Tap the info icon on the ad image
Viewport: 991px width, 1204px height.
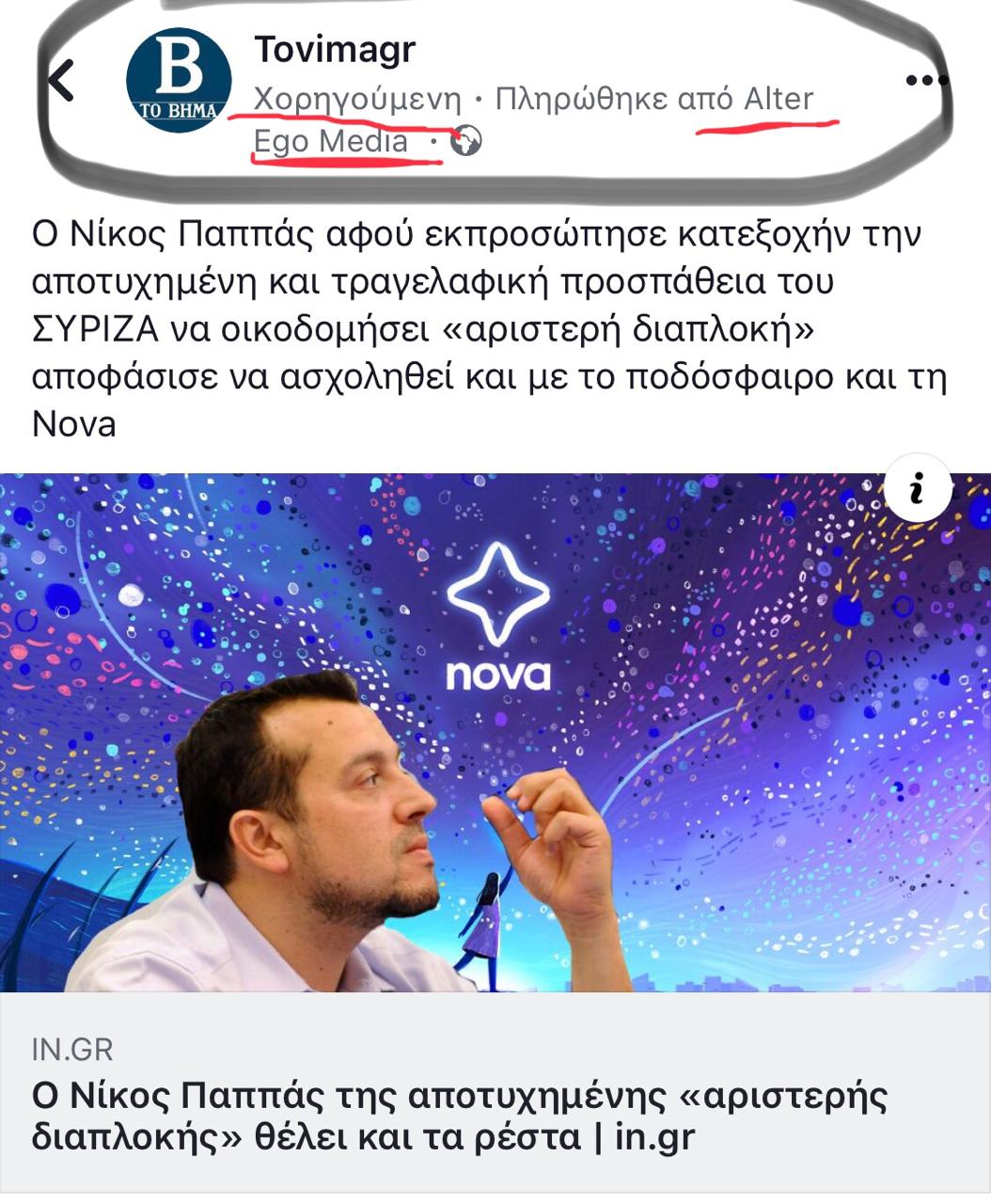pos(918,489)
